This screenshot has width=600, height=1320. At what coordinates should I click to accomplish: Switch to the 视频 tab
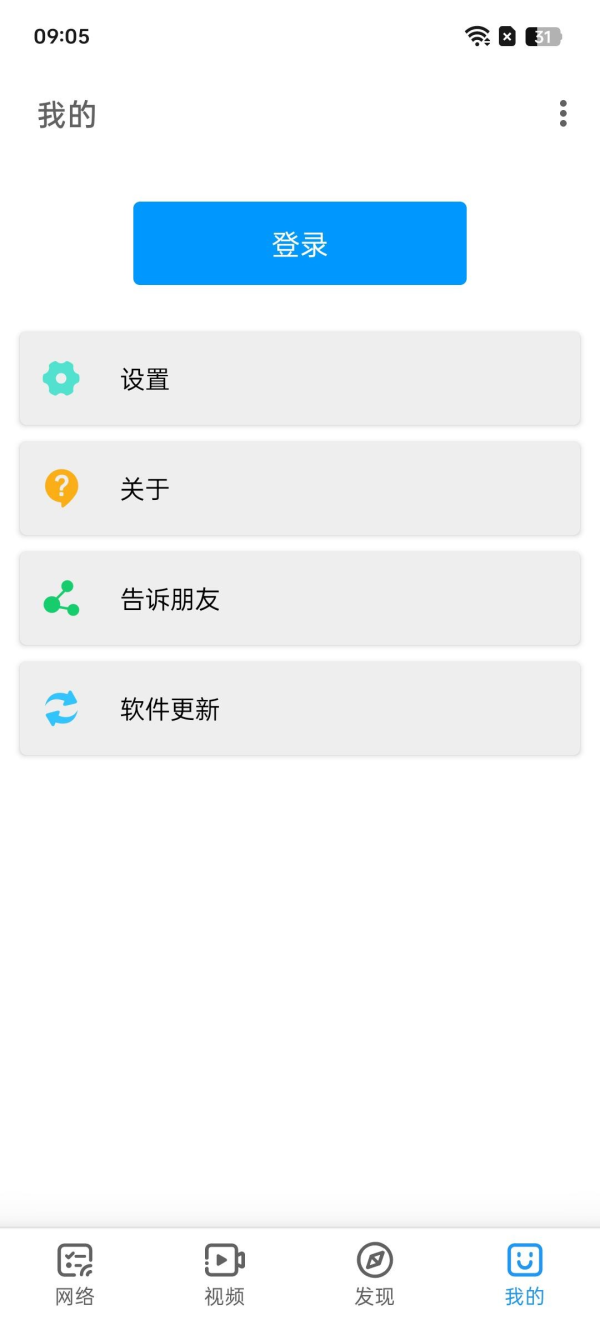(225, 1274)
